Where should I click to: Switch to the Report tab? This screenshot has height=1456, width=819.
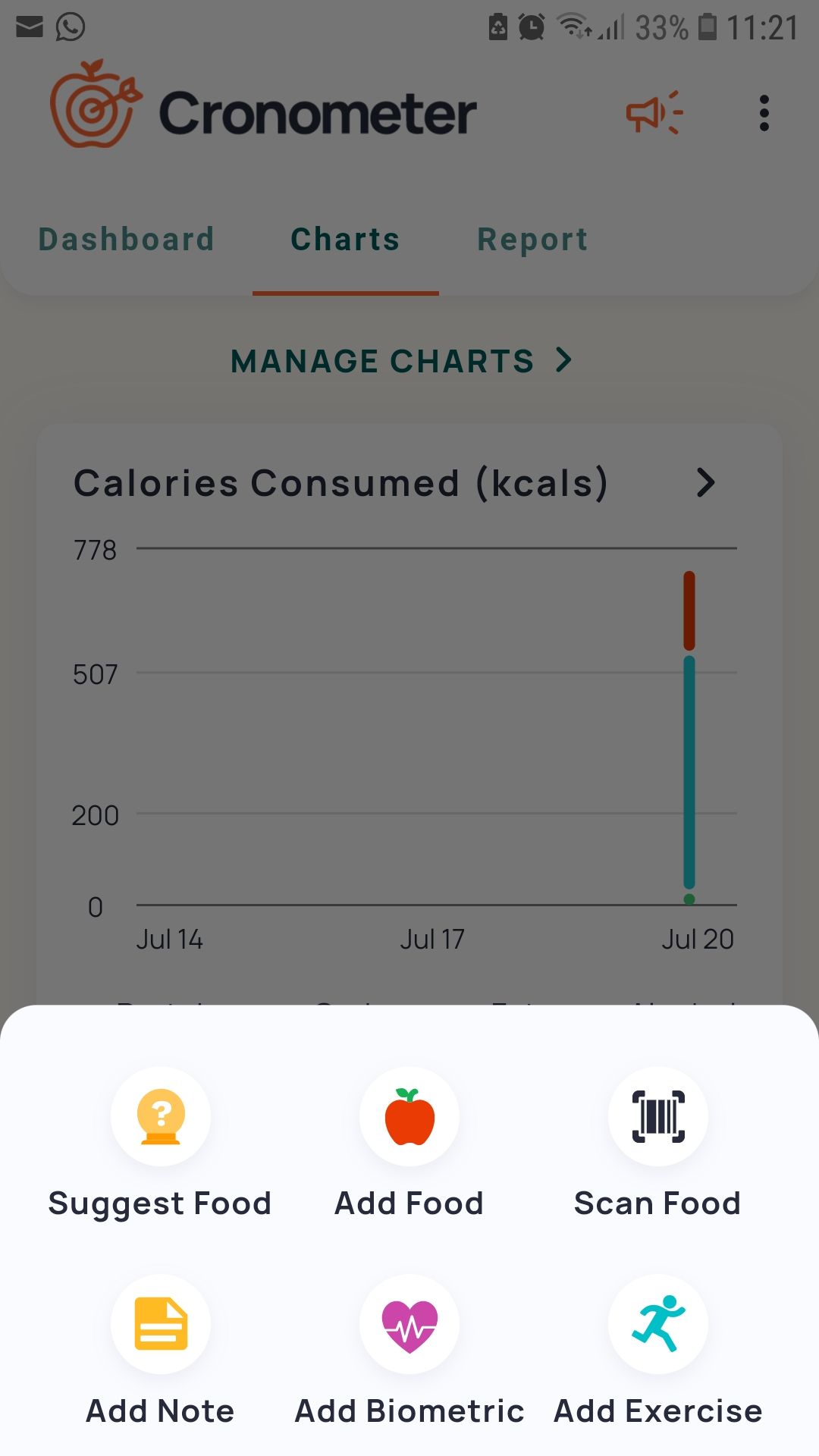[532, 240]
